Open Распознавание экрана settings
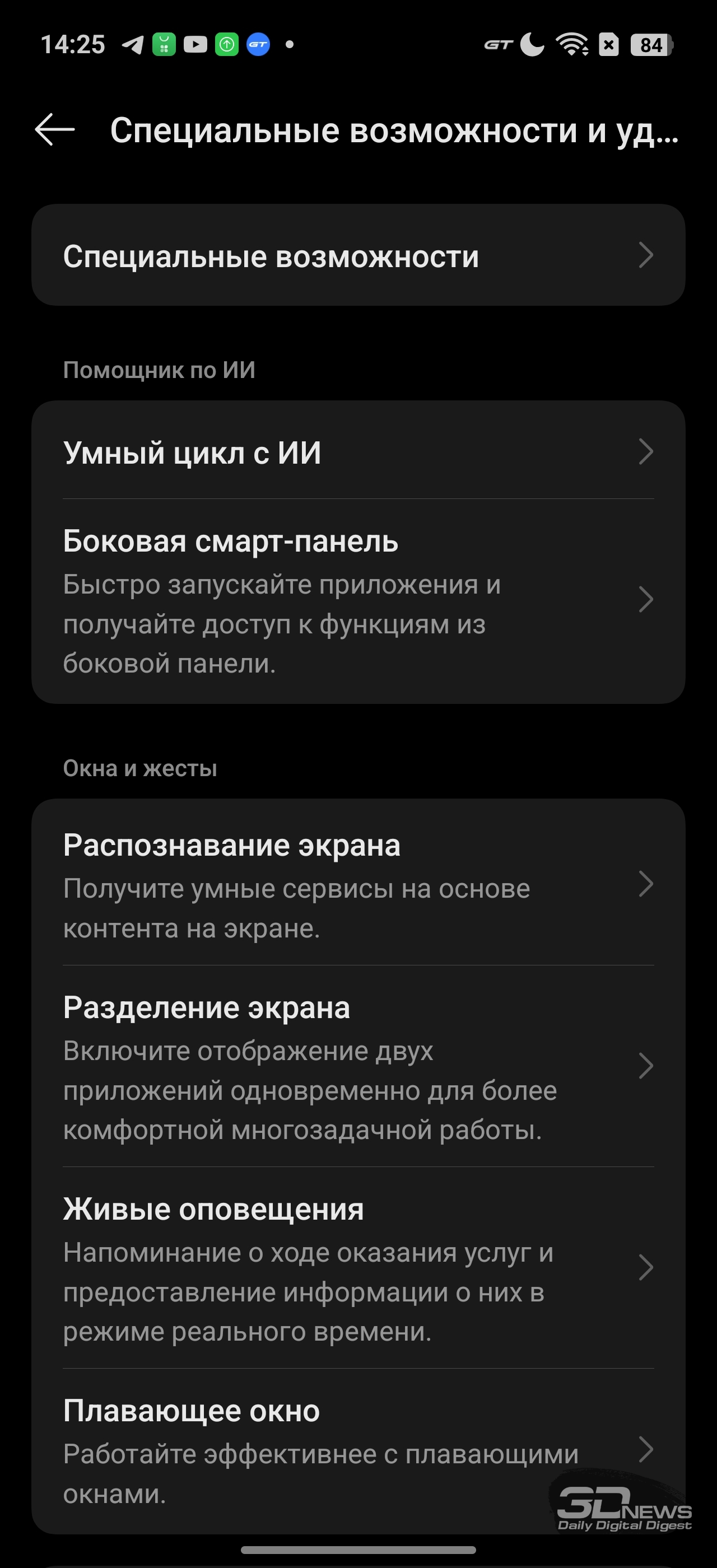 point(358,884)
